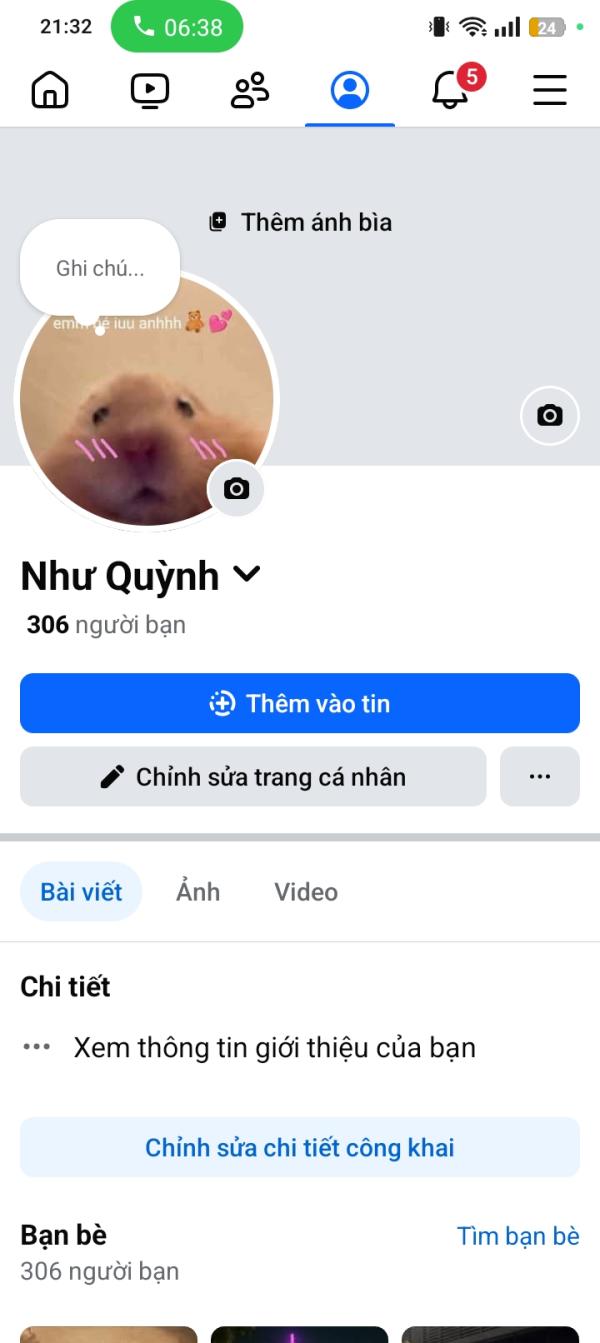
Task: Tap Chỉnh sửa chi tiết công khai
Action: 300,1147
